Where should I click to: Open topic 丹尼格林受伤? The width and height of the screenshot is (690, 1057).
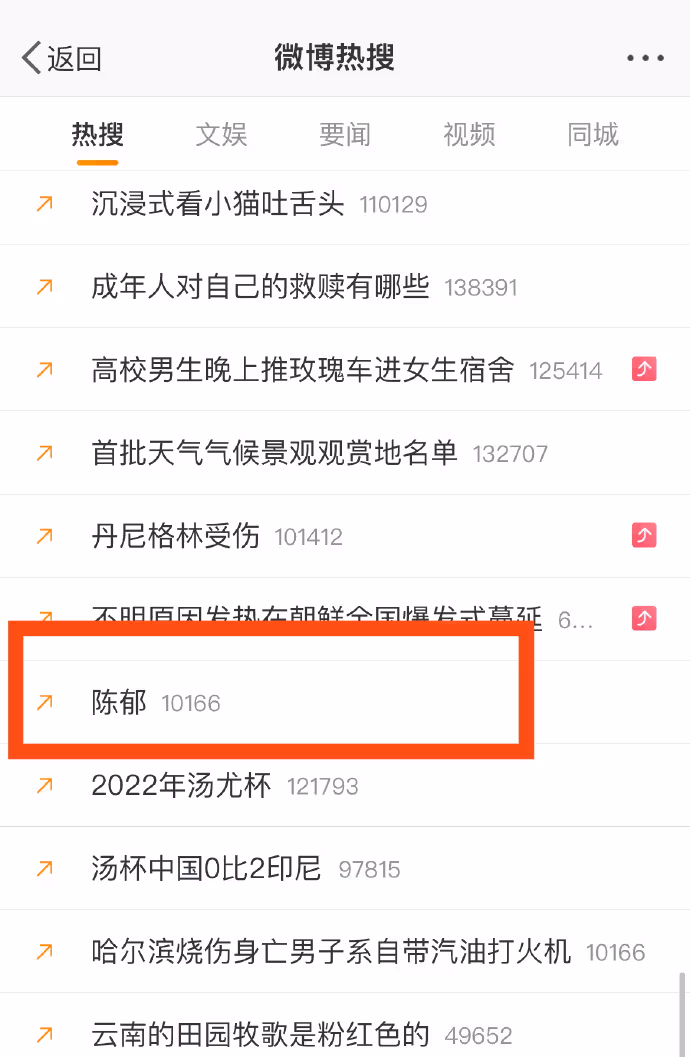[x=176, y=536]
